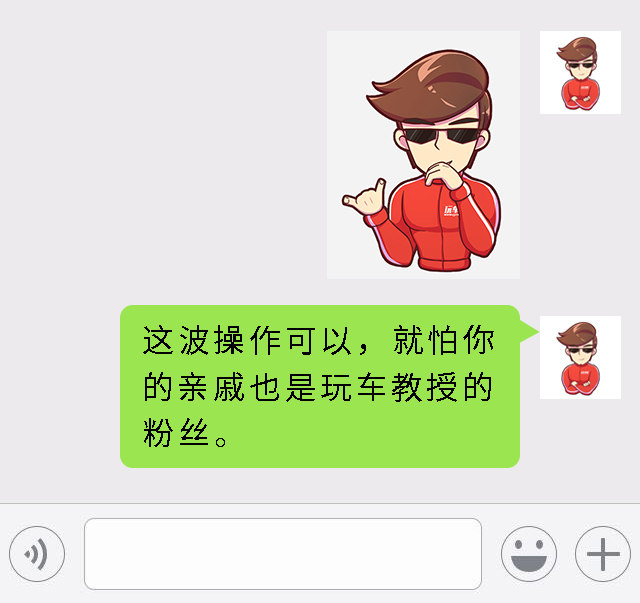Viewport: 640px width, 603px height.
Task: Open the sent sticker image
Action: tap(423, 155)
